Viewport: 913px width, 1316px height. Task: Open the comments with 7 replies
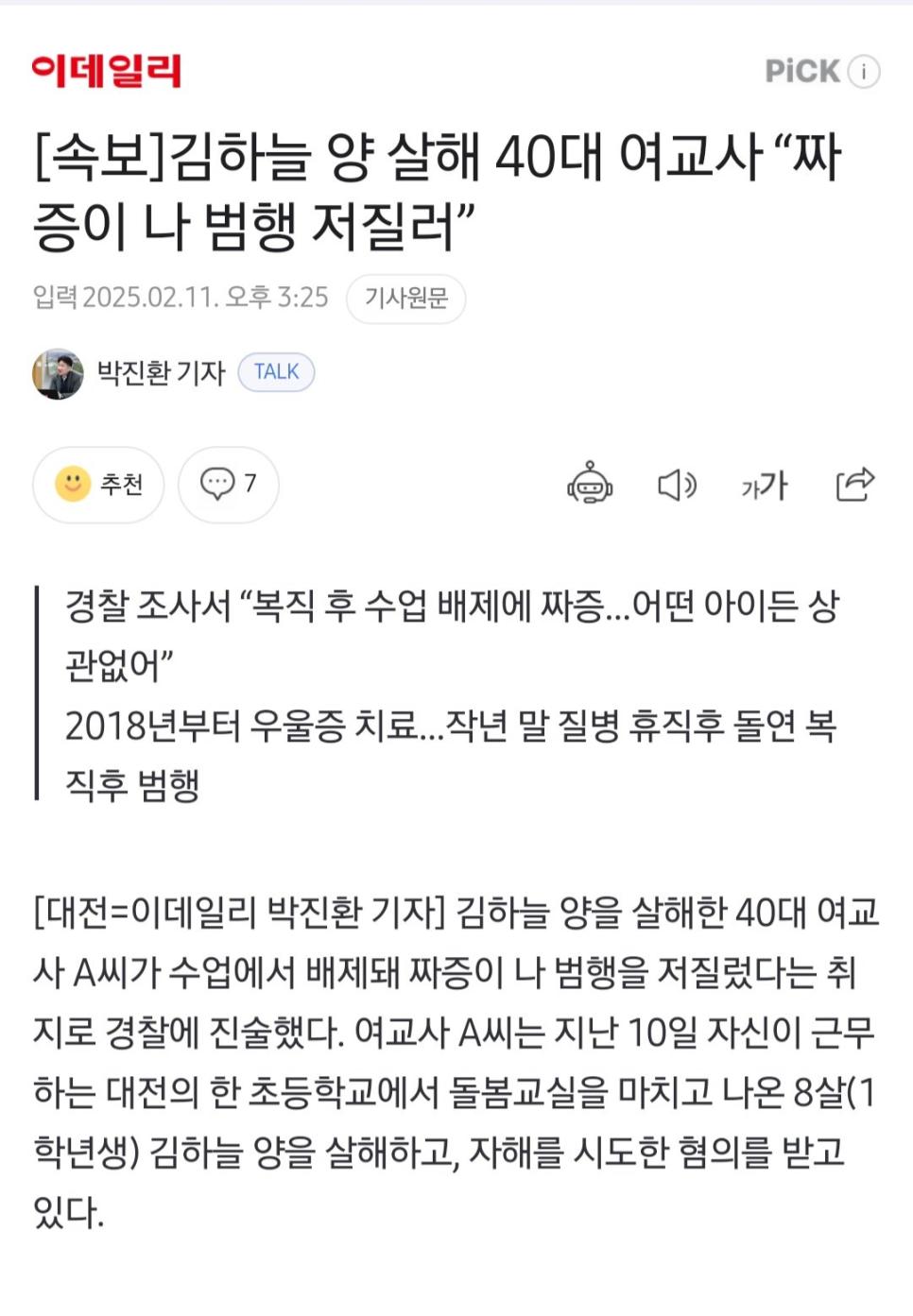[229, 485]
